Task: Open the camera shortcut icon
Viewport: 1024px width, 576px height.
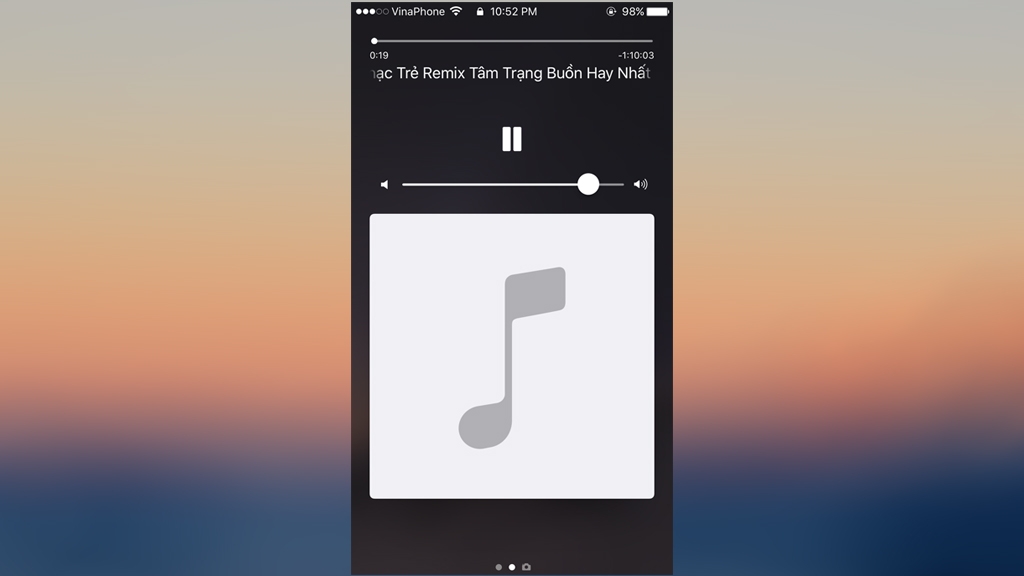Action: (526, 567)
